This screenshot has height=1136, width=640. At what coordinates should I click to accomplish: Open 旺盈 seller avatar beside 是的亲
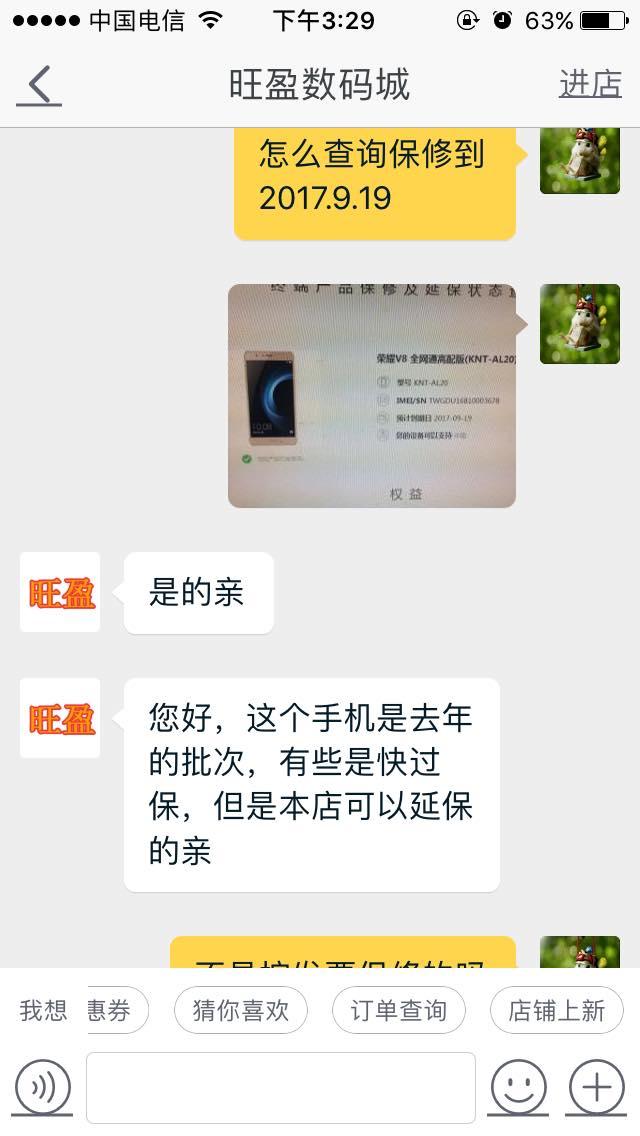(59, 592)
